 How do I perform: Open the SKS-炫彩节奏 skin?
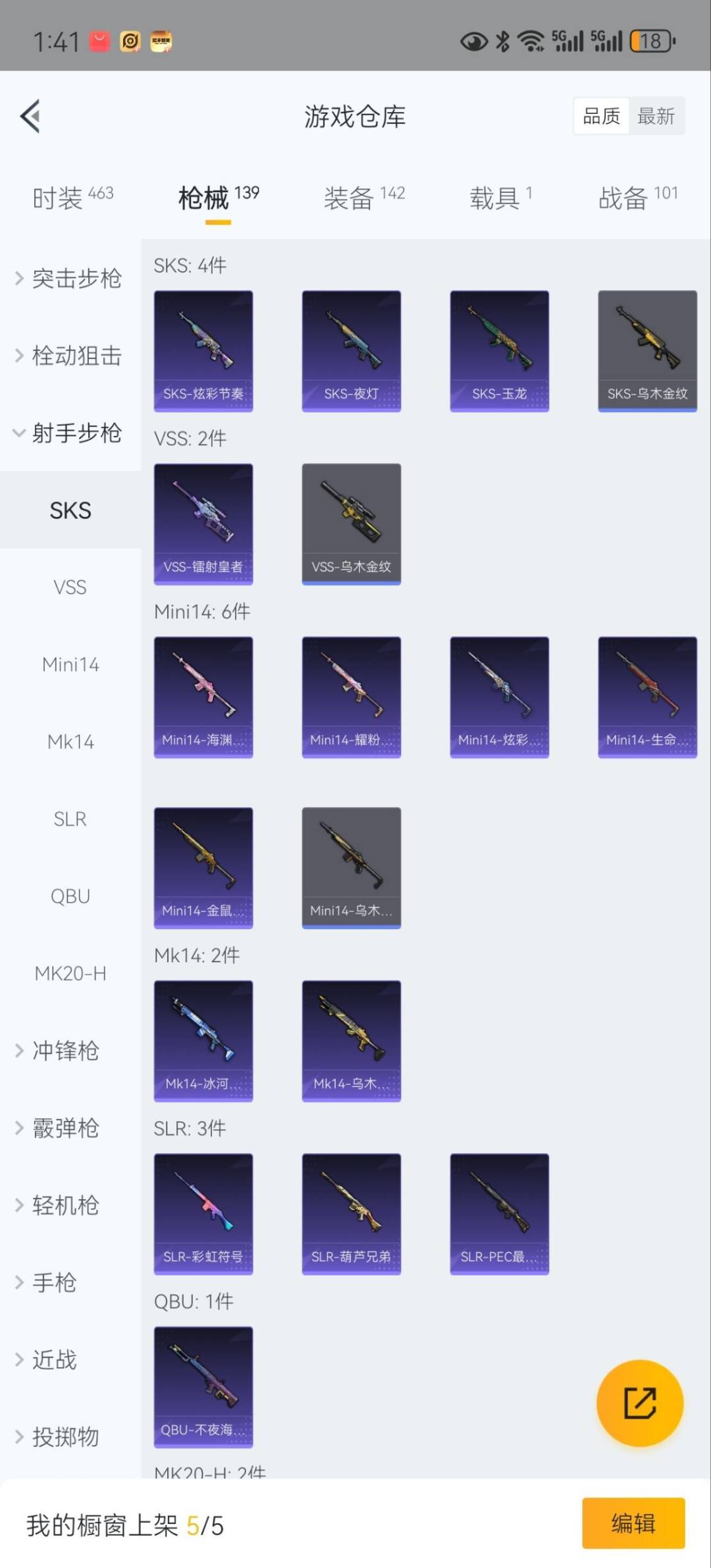203,351
